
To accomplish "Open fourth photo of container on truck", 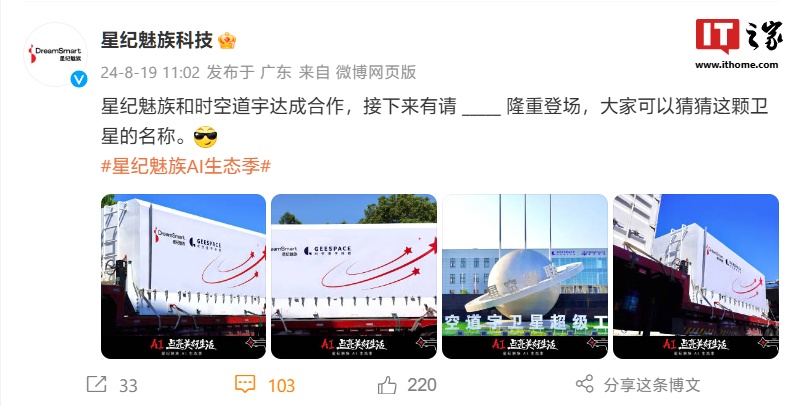I will click(x=695, y=277).
